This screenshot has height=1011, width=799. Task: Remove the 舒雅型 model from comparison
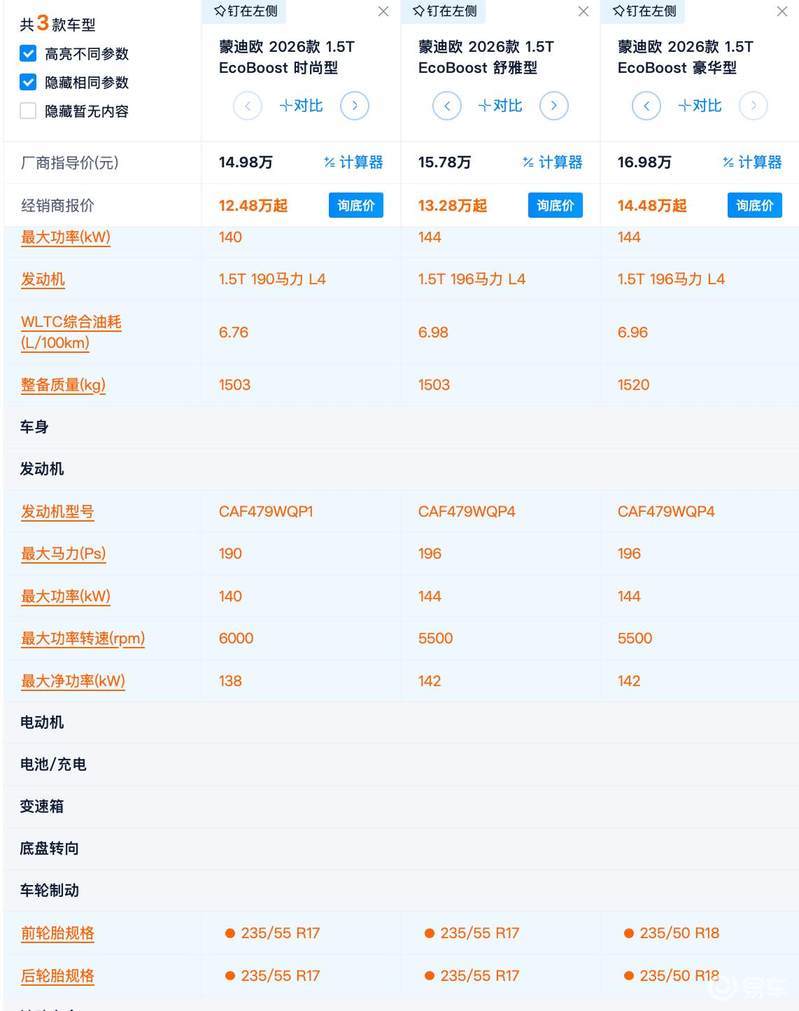pyautogui.click(x=584, y=12)
